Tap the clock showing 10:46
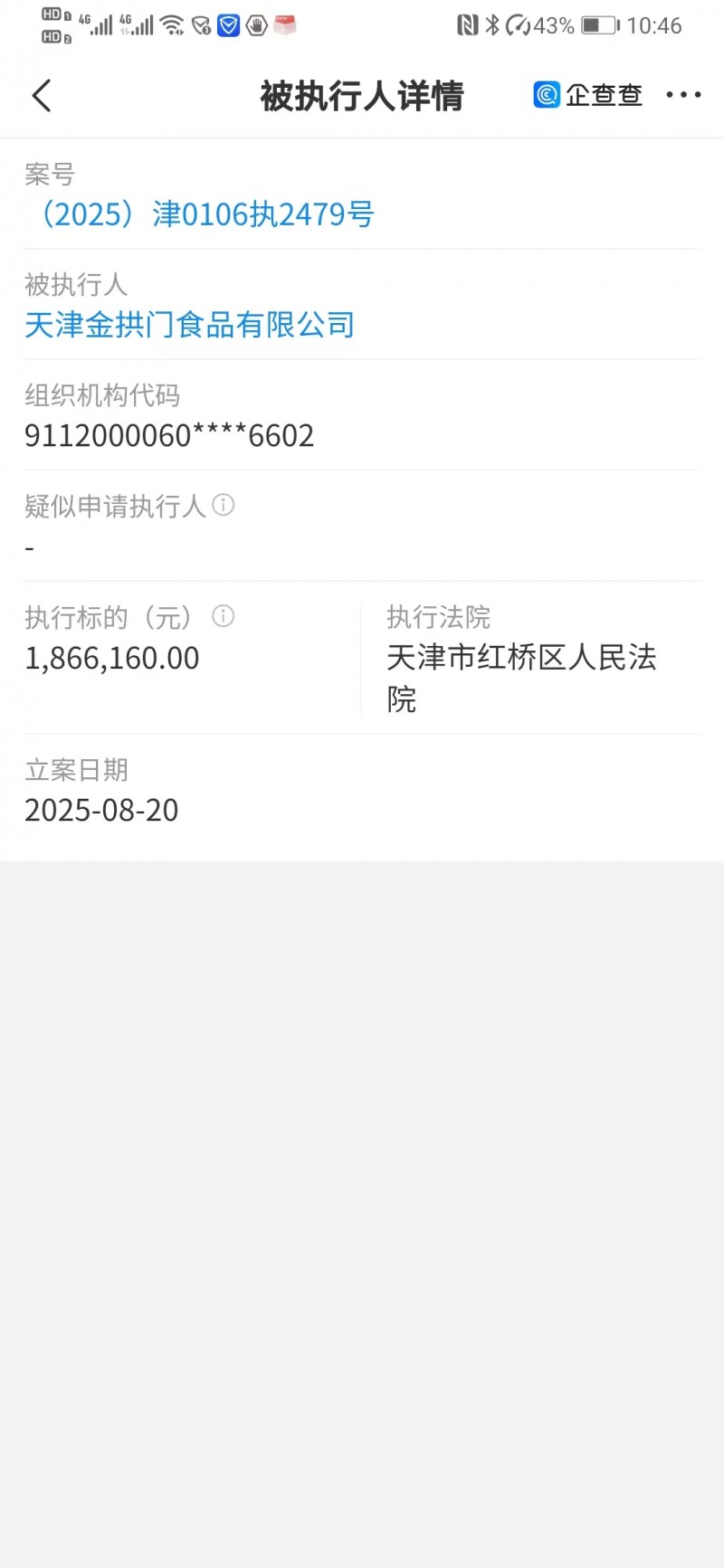724x1568 pixels. [x=658, y=25]
